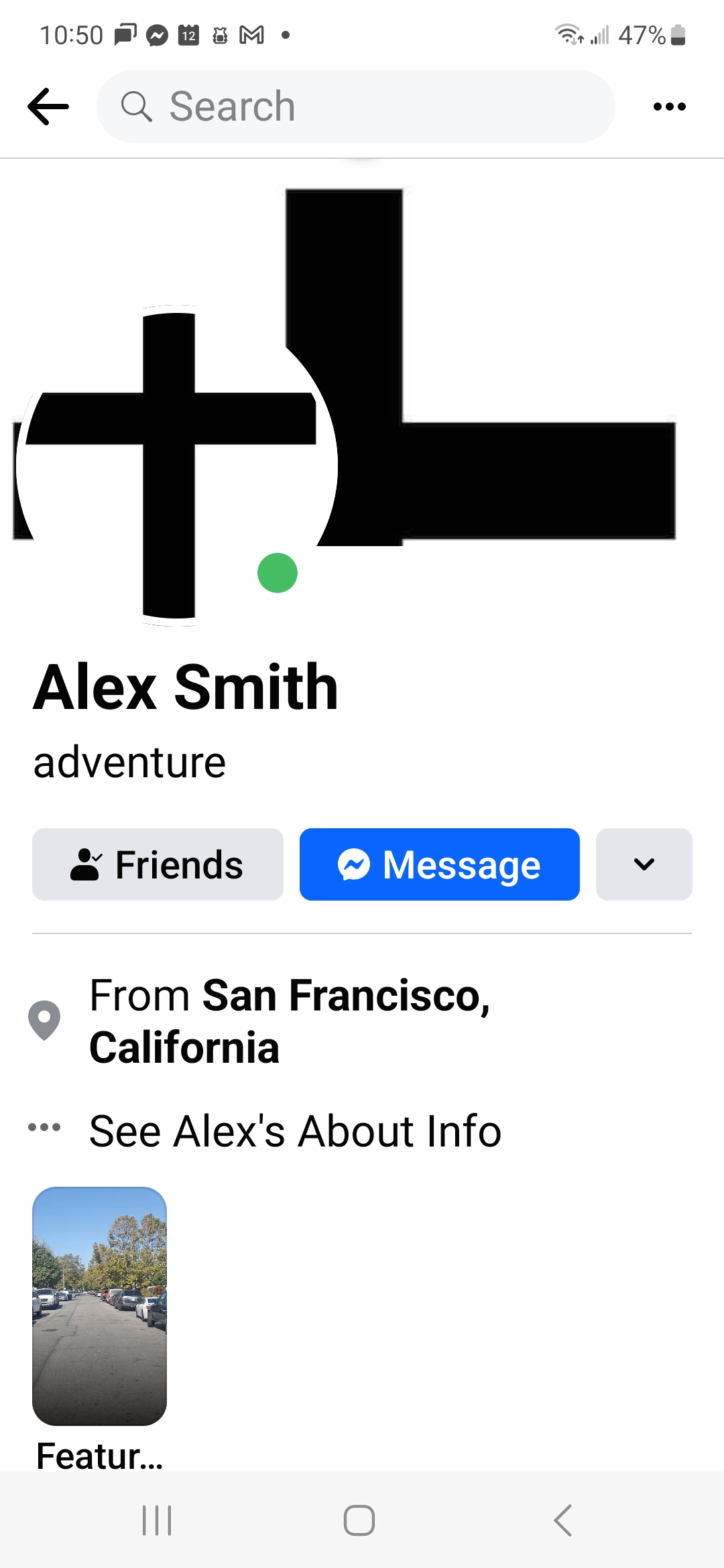Go to the home screen

[359, 1520]
